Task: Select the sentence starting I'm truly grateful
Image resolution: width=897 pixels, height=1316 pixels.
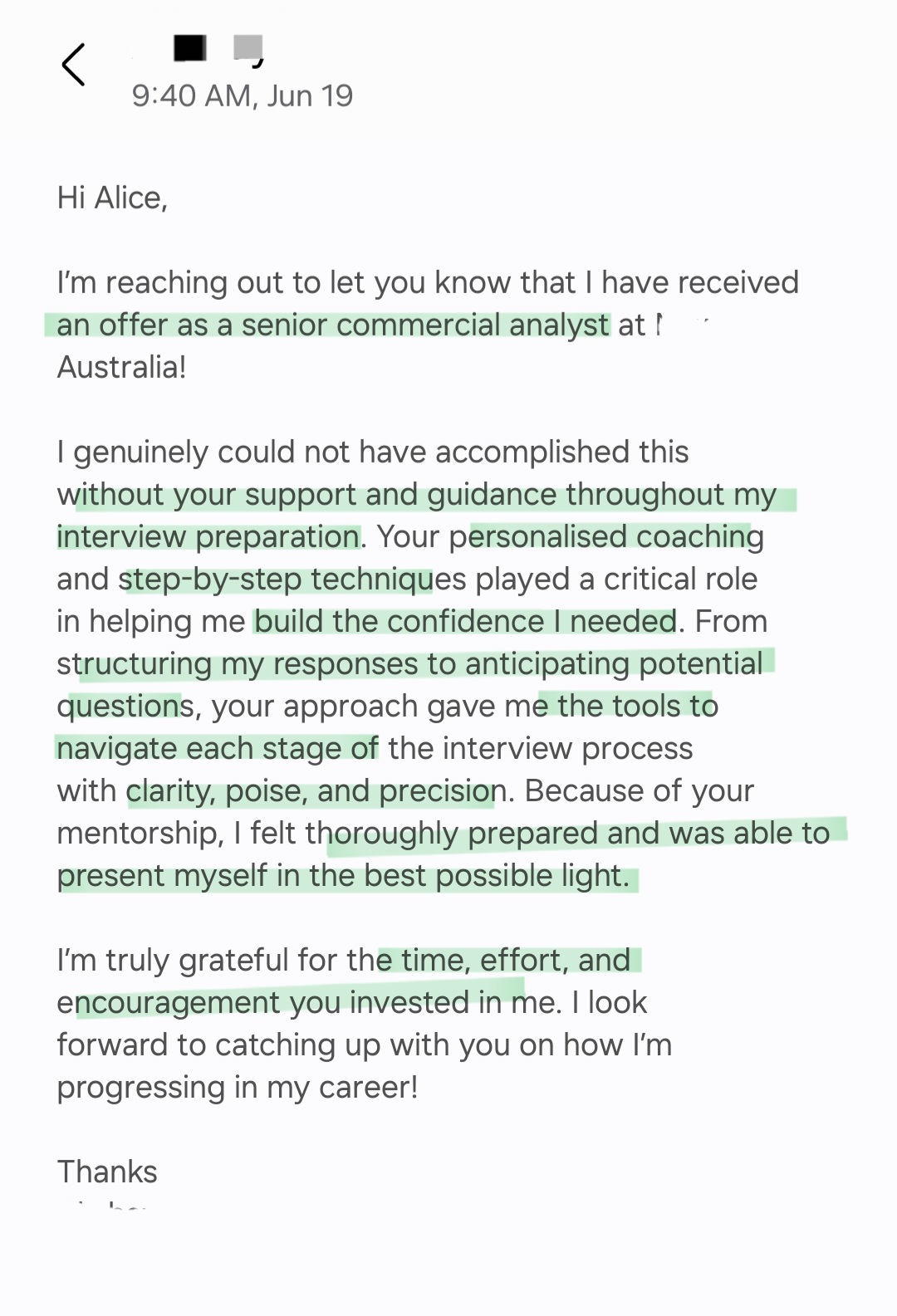Action: [x=216, y=960]
